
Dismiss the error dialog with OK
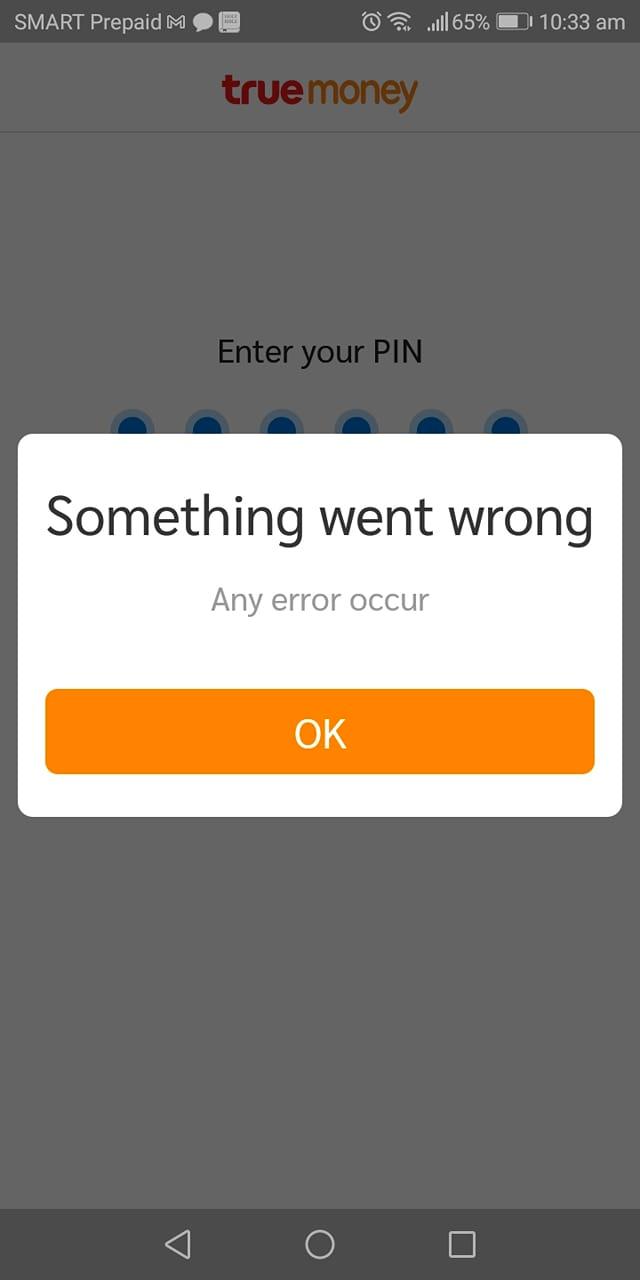click(x=320, y=731)
